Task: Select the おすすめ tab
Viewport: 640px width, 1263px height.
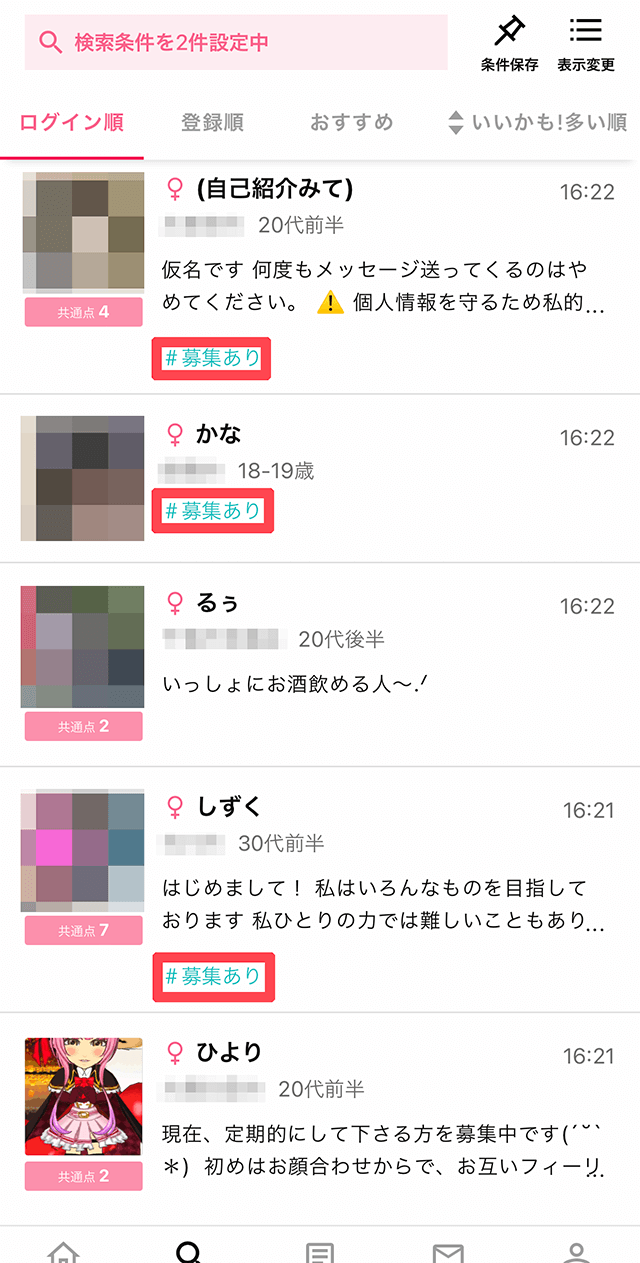Action: tap(351, 123)
